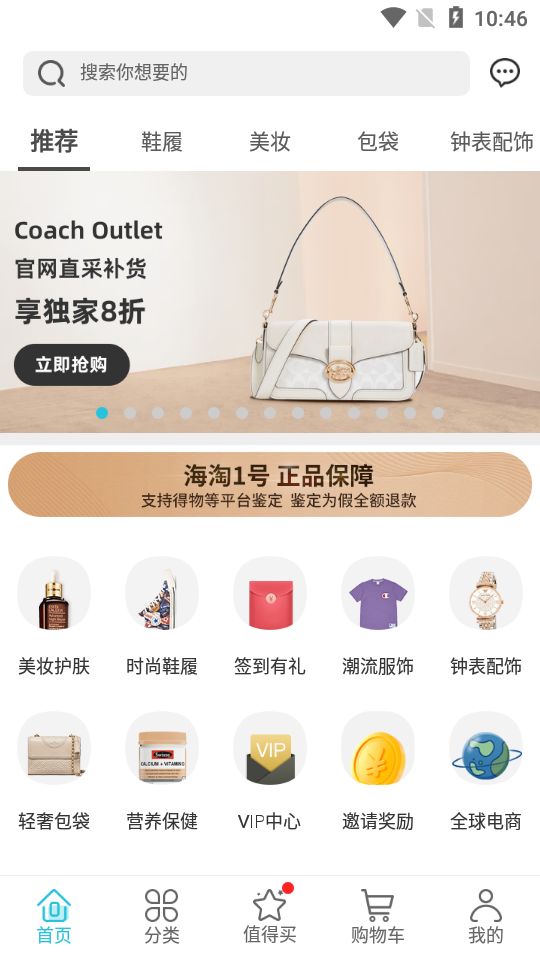Open the 购物车 shopping cart tab
540x960 pixels.
[378, 917]
